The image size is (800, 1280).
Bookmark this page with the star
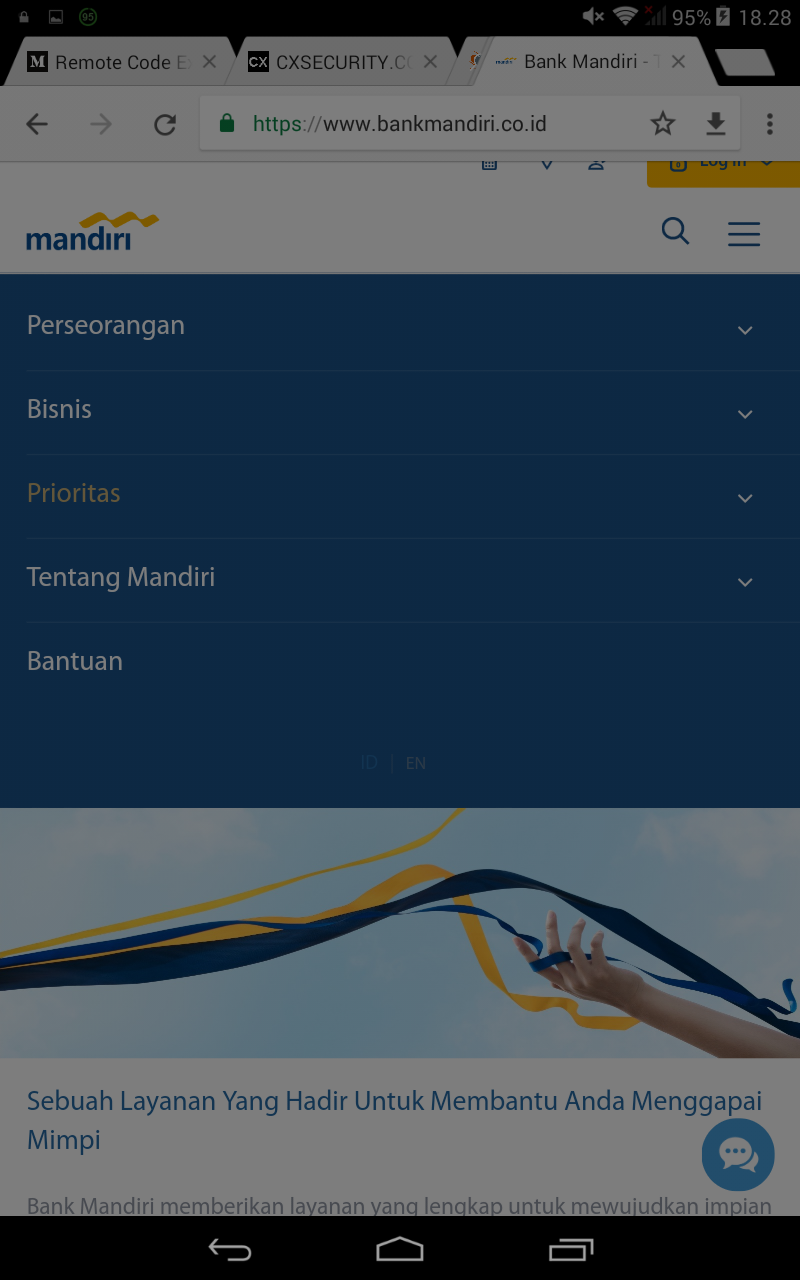pyautogui.click(x=663, y=124)
